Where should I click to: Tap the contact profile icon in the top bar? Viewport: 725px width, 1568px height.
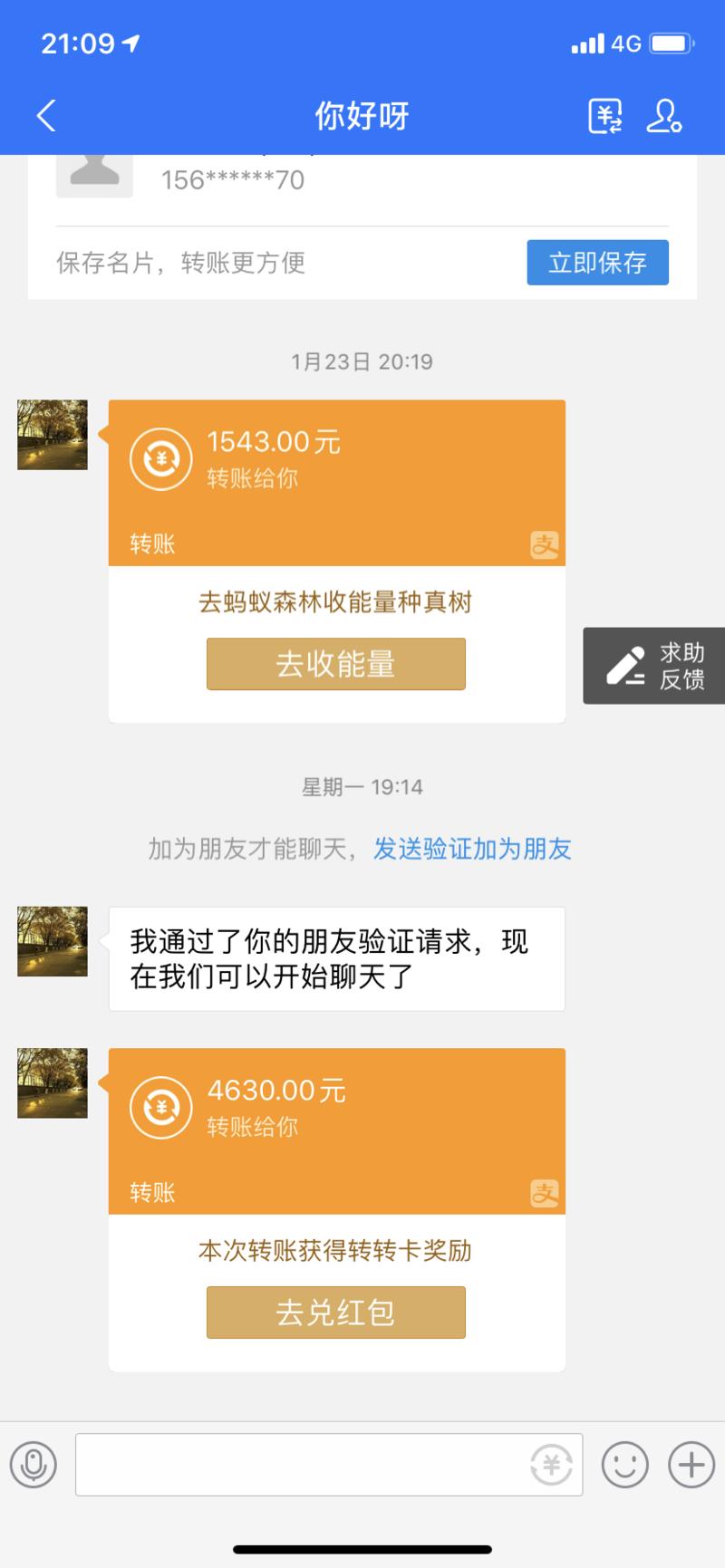pyautogui.click(x=666, y=116)
